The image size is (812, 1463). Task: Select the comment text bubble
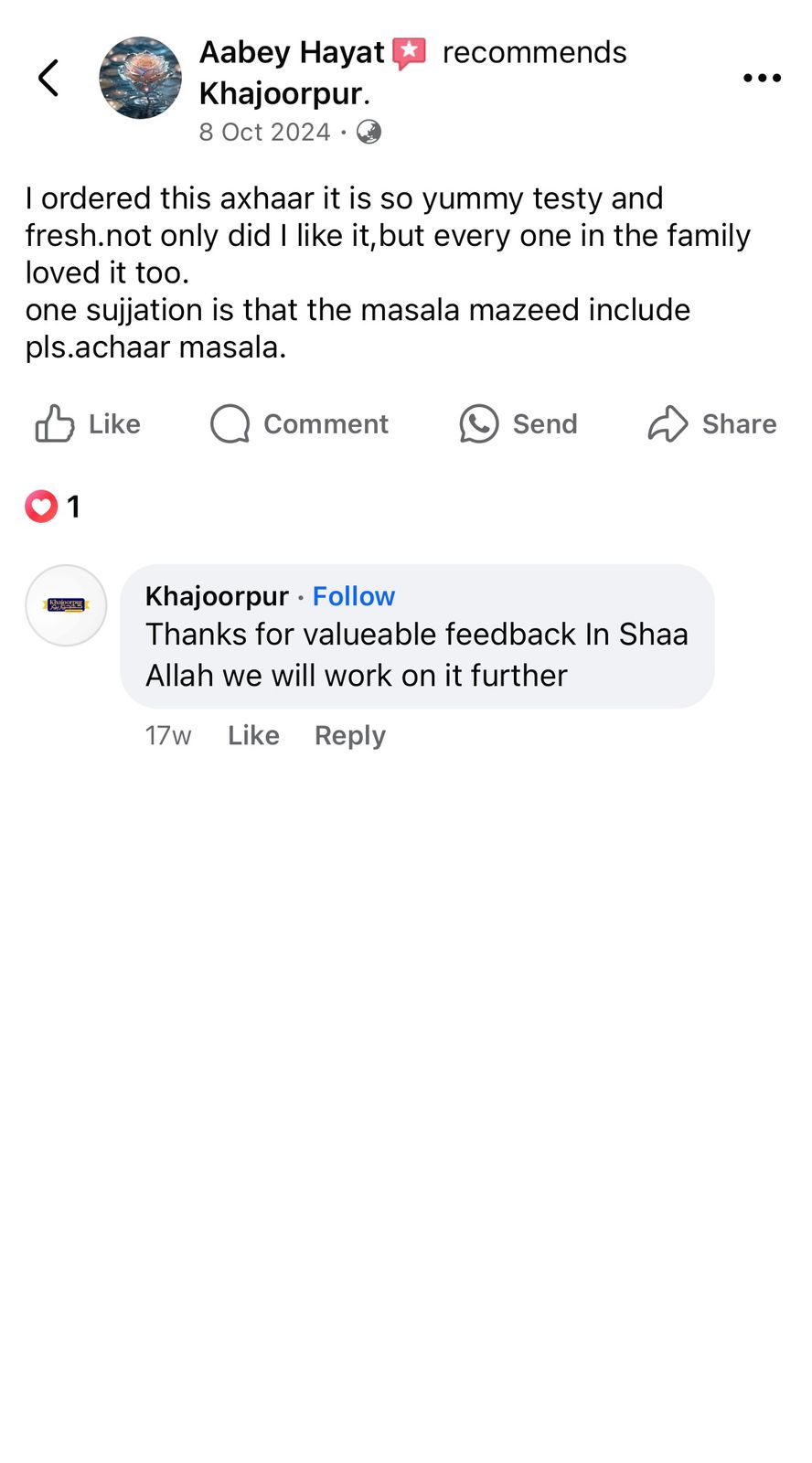417,654
